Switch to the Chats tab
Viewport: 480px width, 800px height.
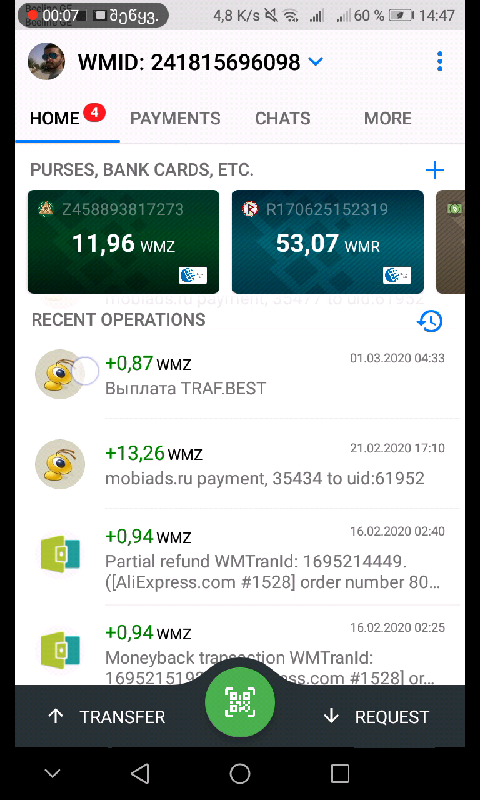(283, 118)
